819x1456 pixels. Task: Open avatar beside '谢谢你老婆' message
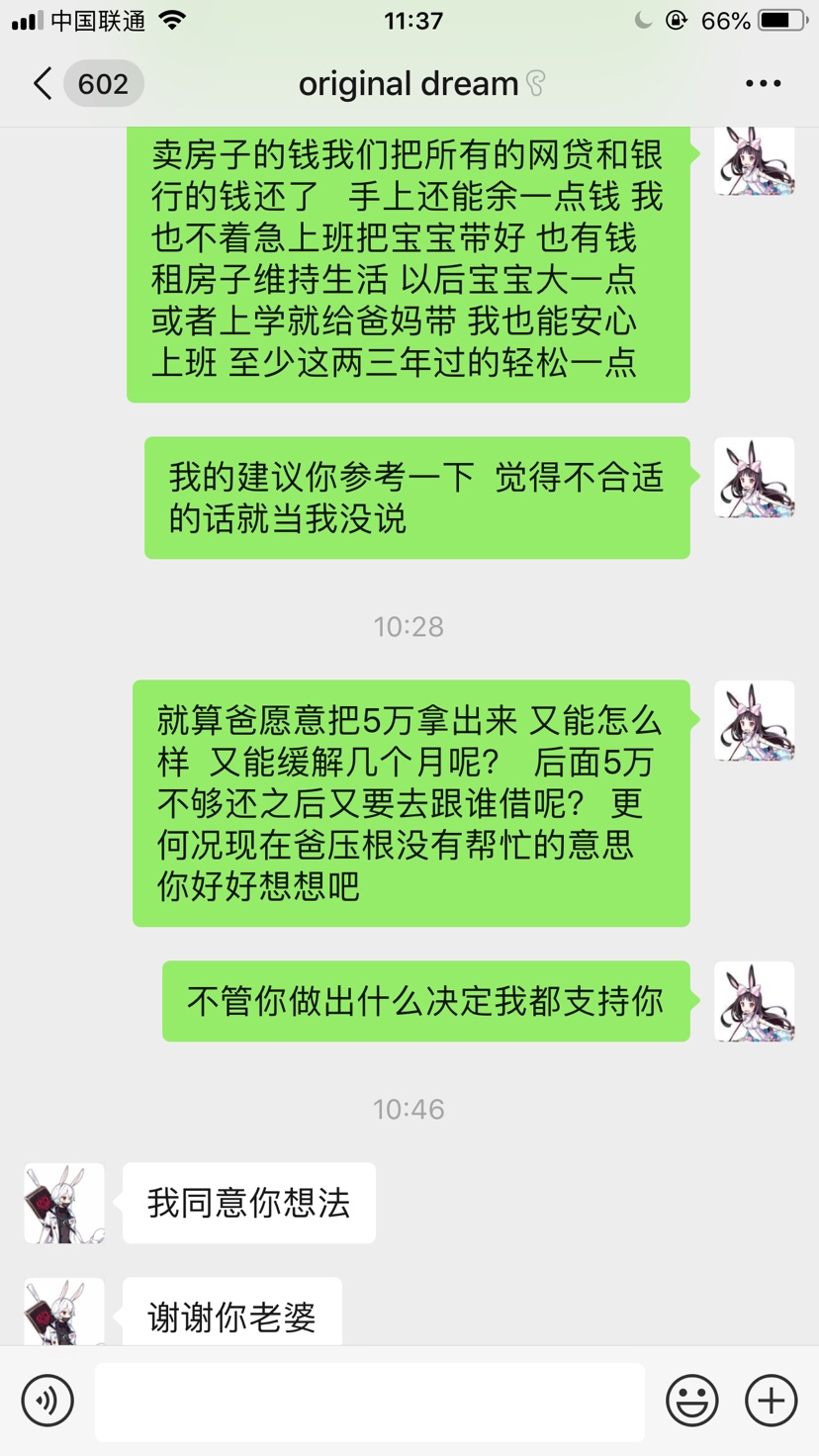64,1313
